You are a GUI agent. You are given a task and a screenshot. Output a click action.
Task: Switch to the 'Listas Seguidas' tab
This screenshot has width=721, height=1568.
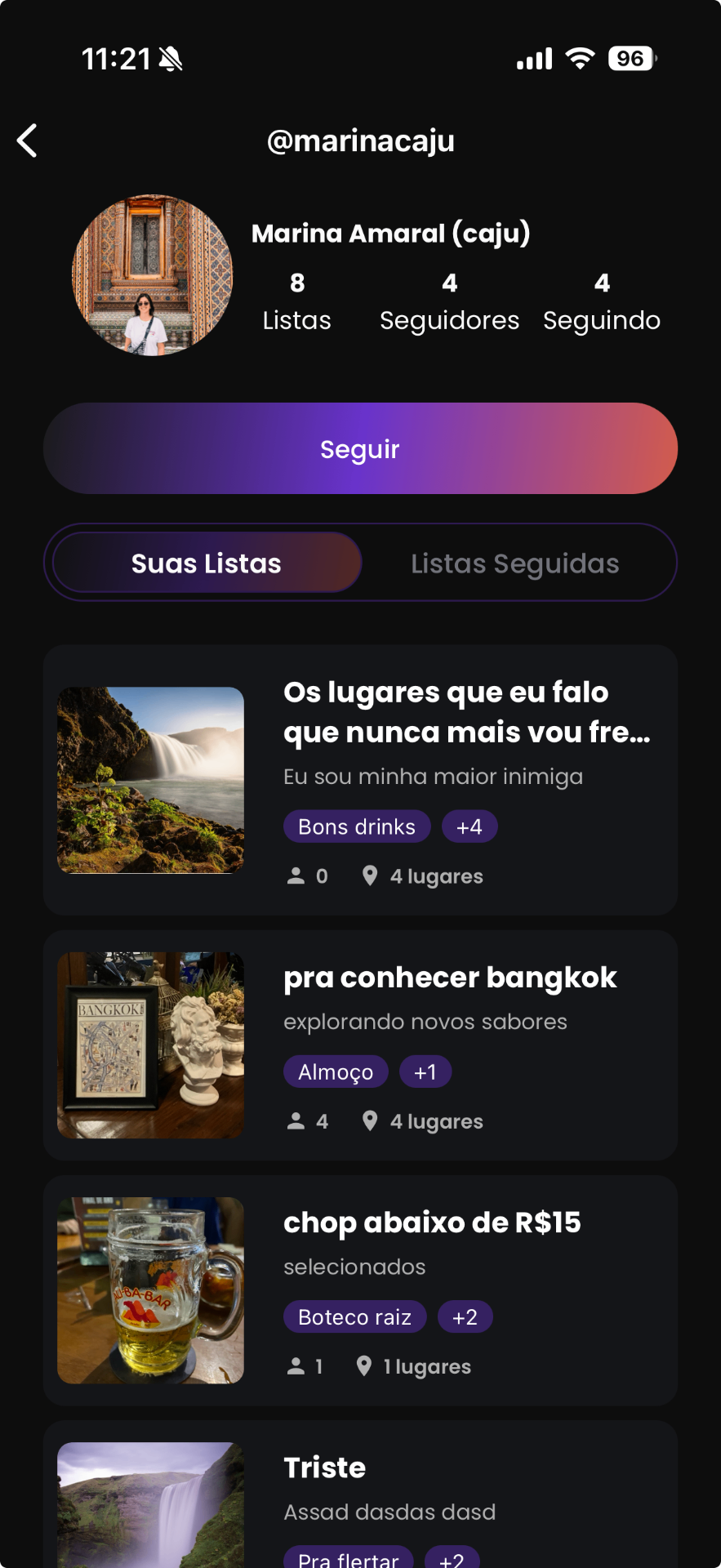click(x=515, y=562)
